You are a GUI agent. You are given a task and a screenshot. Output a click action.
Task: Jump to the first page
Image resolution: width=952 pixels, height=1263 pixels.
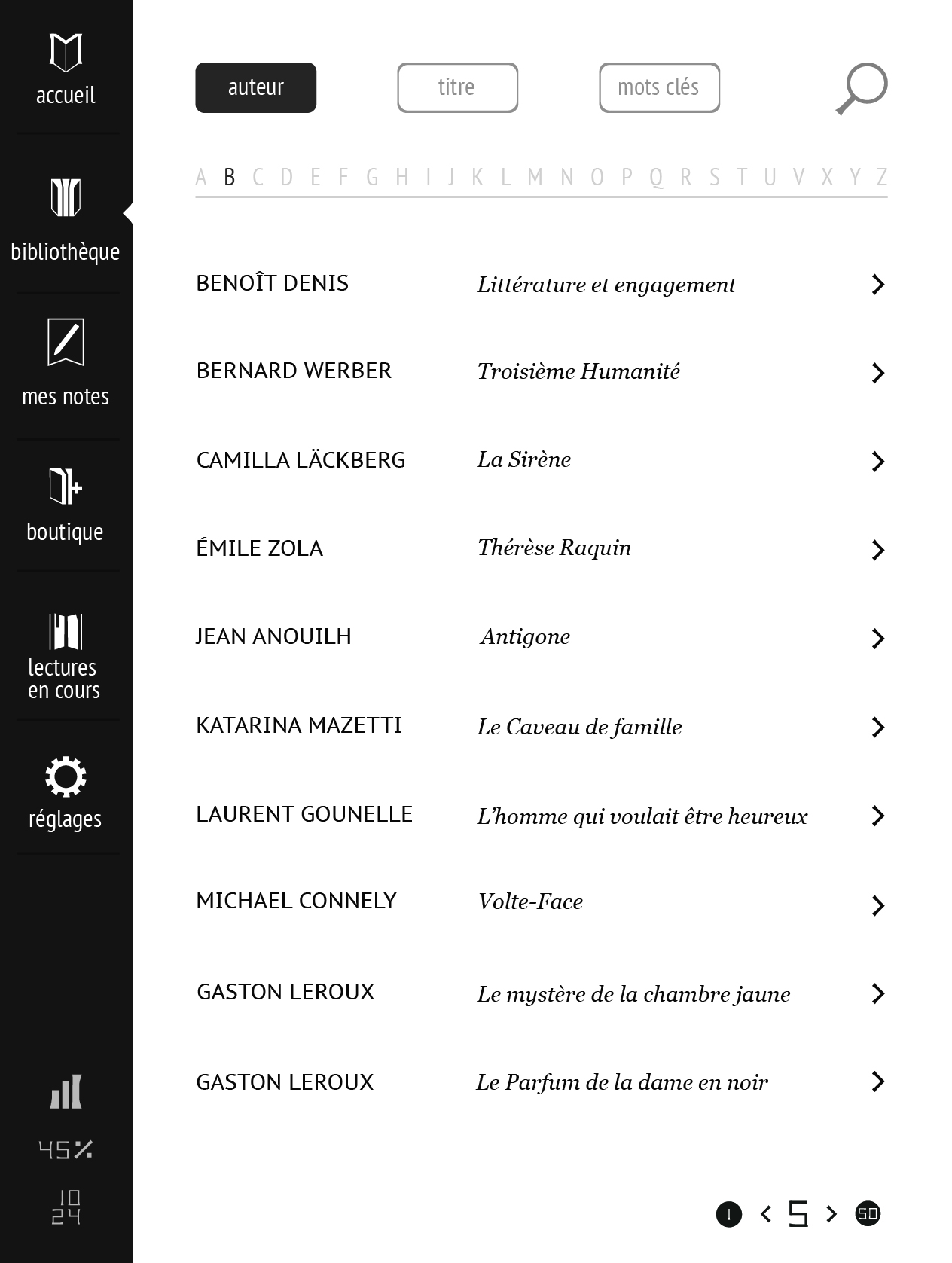[x=728, y=1214]
